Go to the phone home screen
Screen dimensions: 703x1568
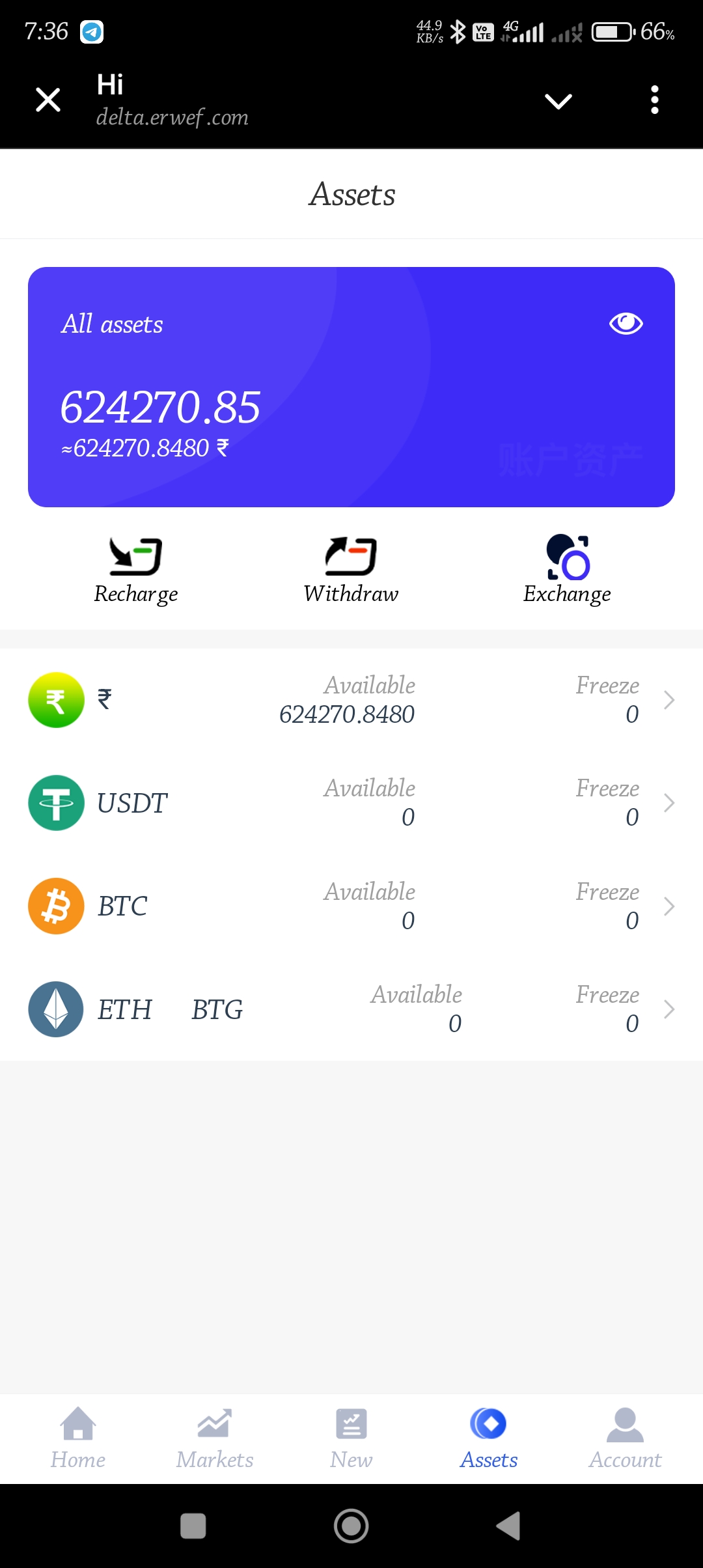[351, 1526]
